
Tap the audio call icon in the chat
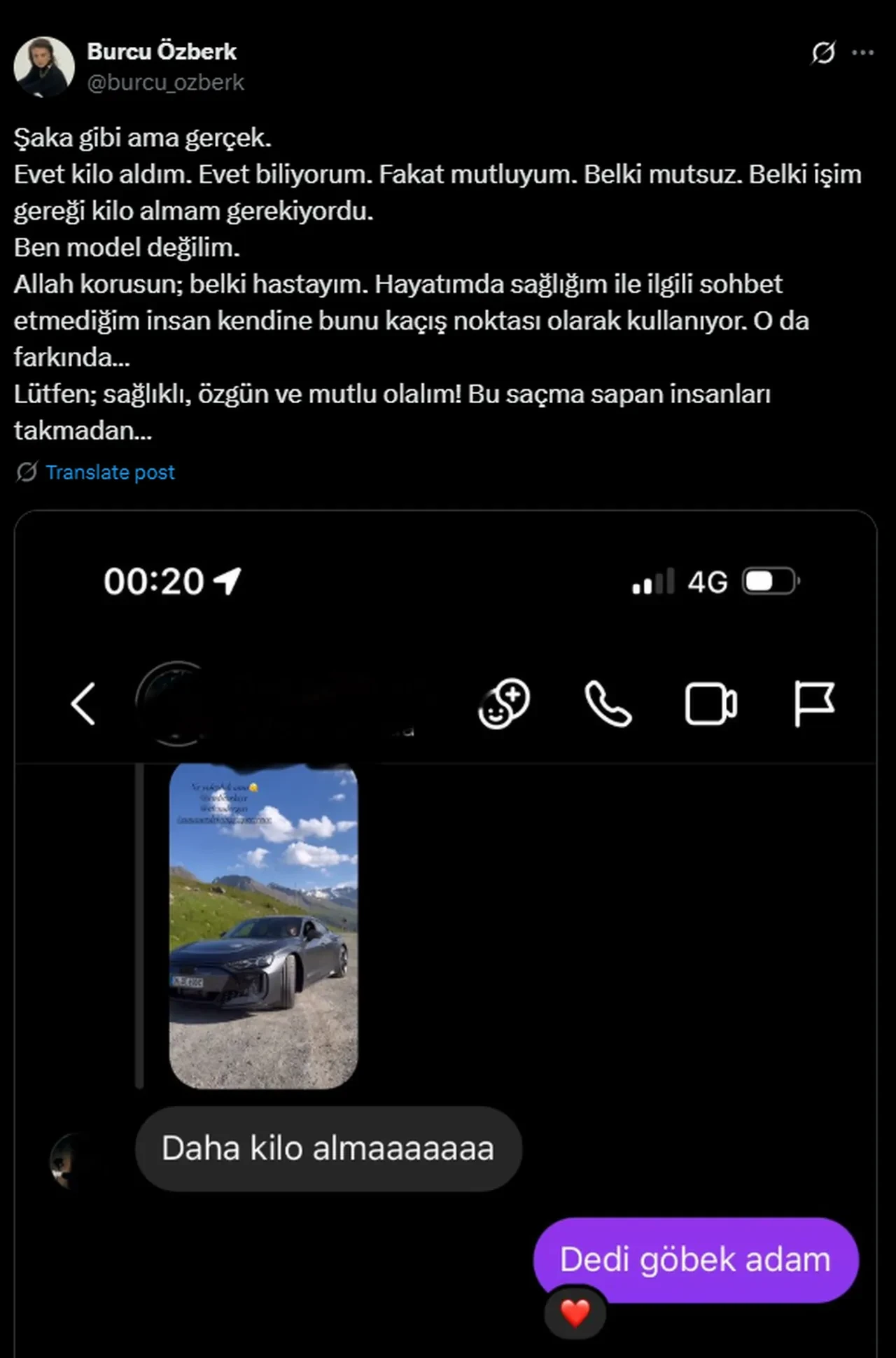(608, 704)
